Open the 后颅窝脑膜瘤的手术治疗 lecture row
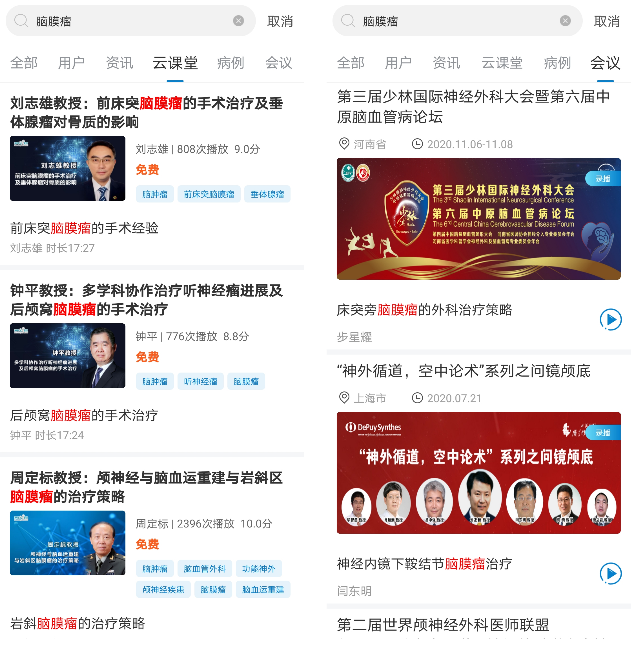This screenshot has width=632, height=659. 84,414
